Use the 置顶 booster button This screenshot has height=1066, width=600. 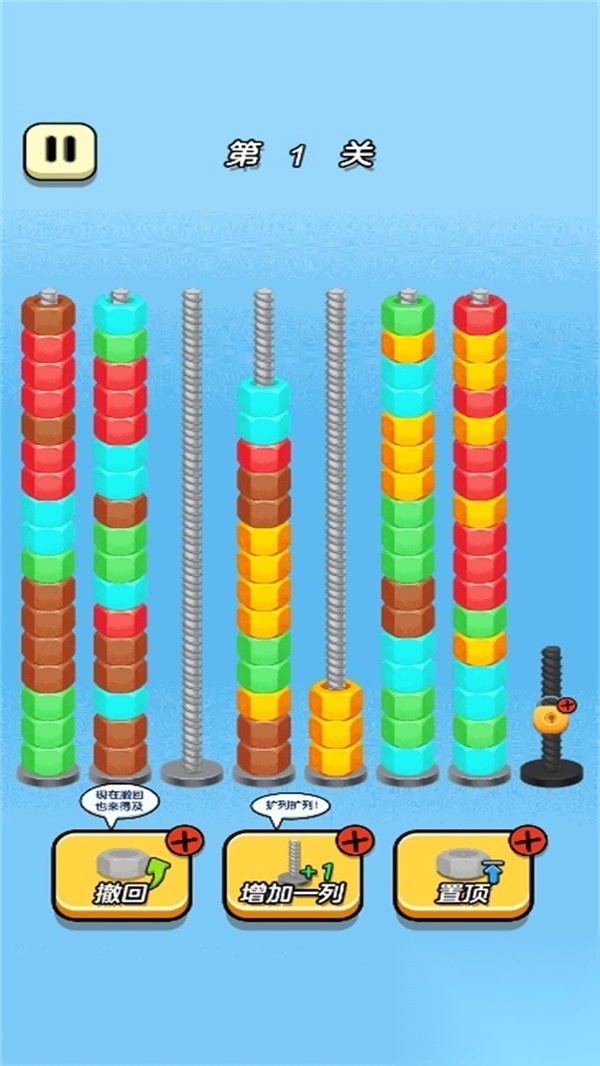[463, 875]
